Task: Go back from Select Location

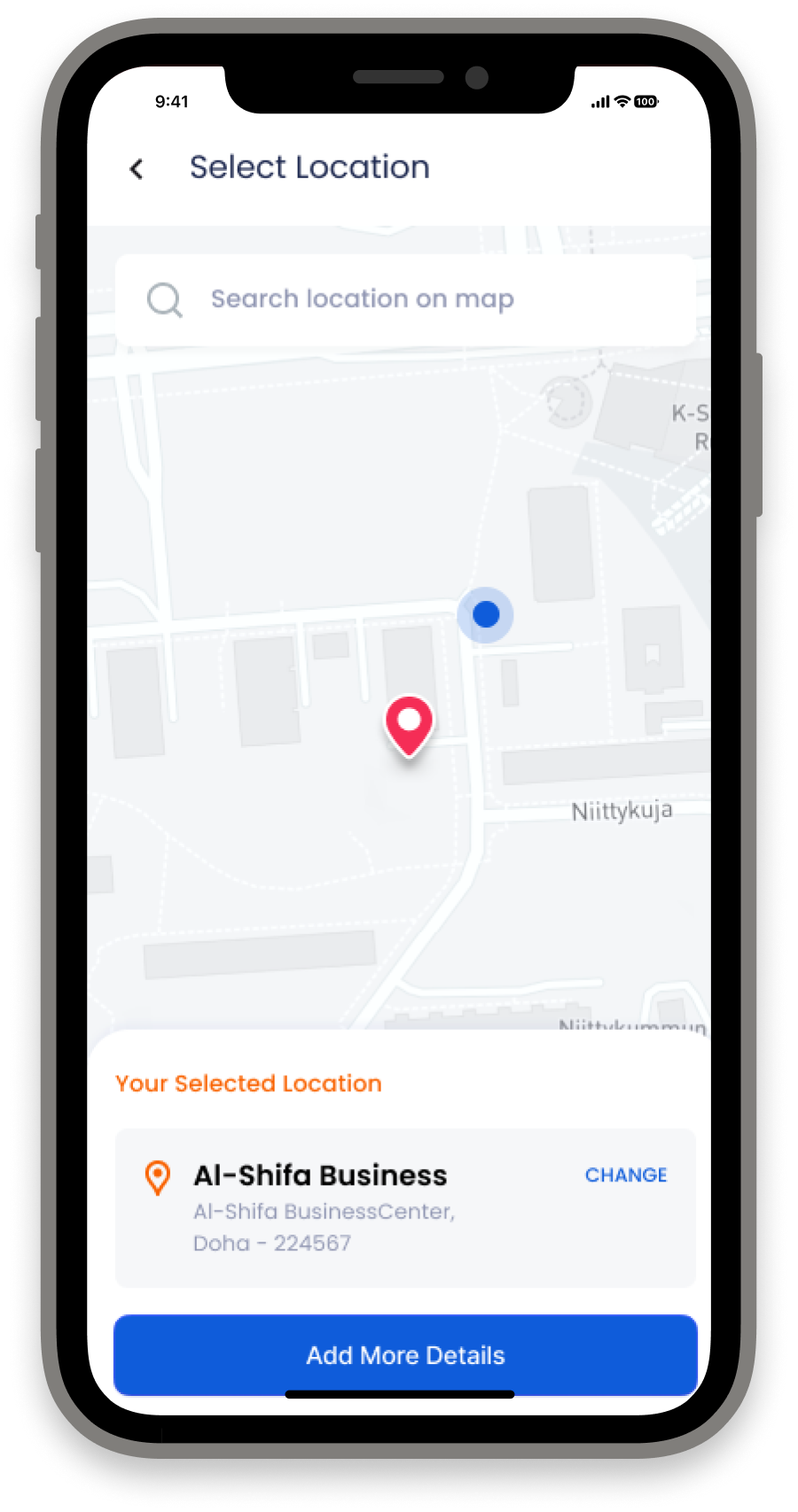Action: 137,168
